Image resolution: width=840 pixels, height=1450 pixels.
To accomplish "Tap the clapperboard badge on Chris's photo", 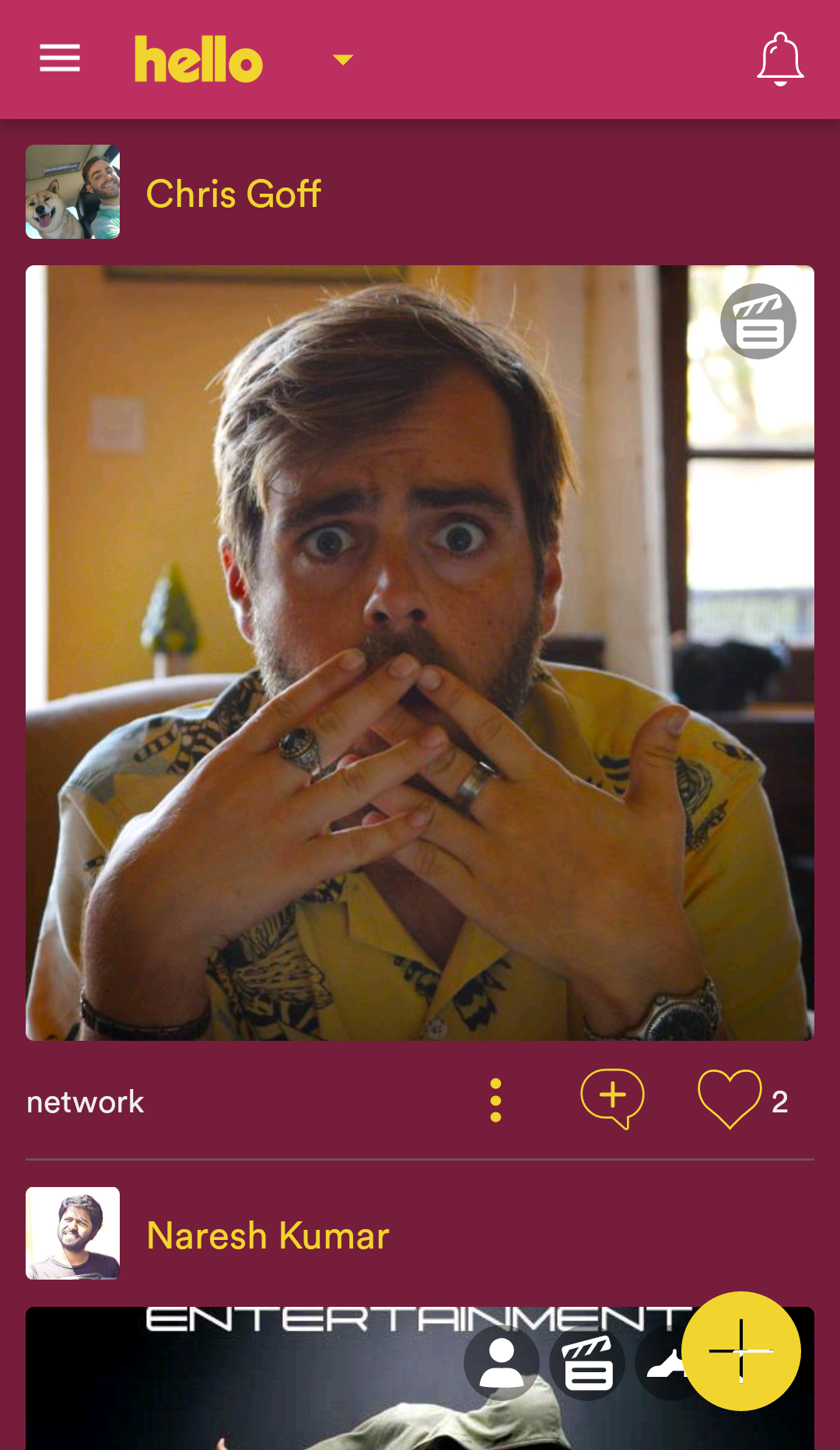I will [x=758, y=321].
